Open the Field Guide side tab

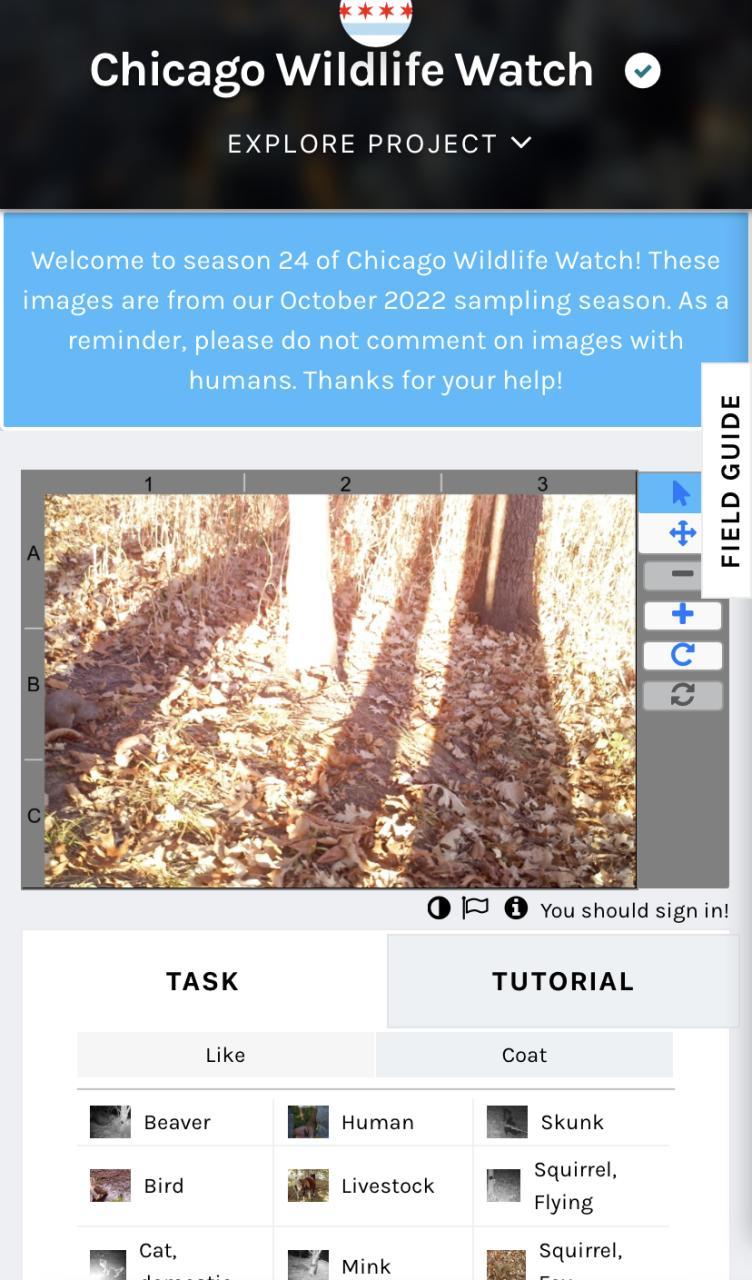(730, 481)
